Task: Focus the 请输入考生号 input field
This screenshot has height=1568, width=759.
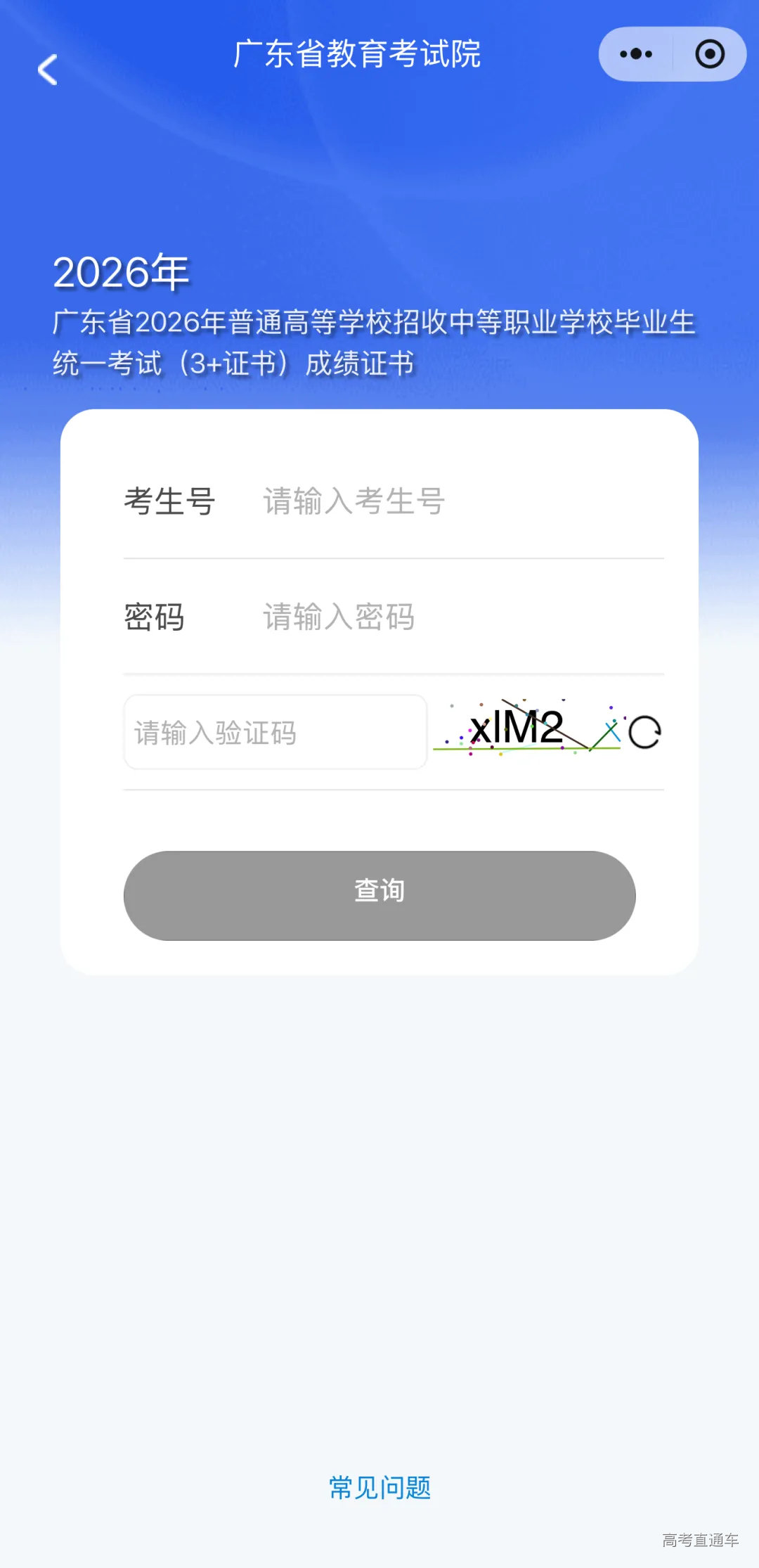Action: 422,502
